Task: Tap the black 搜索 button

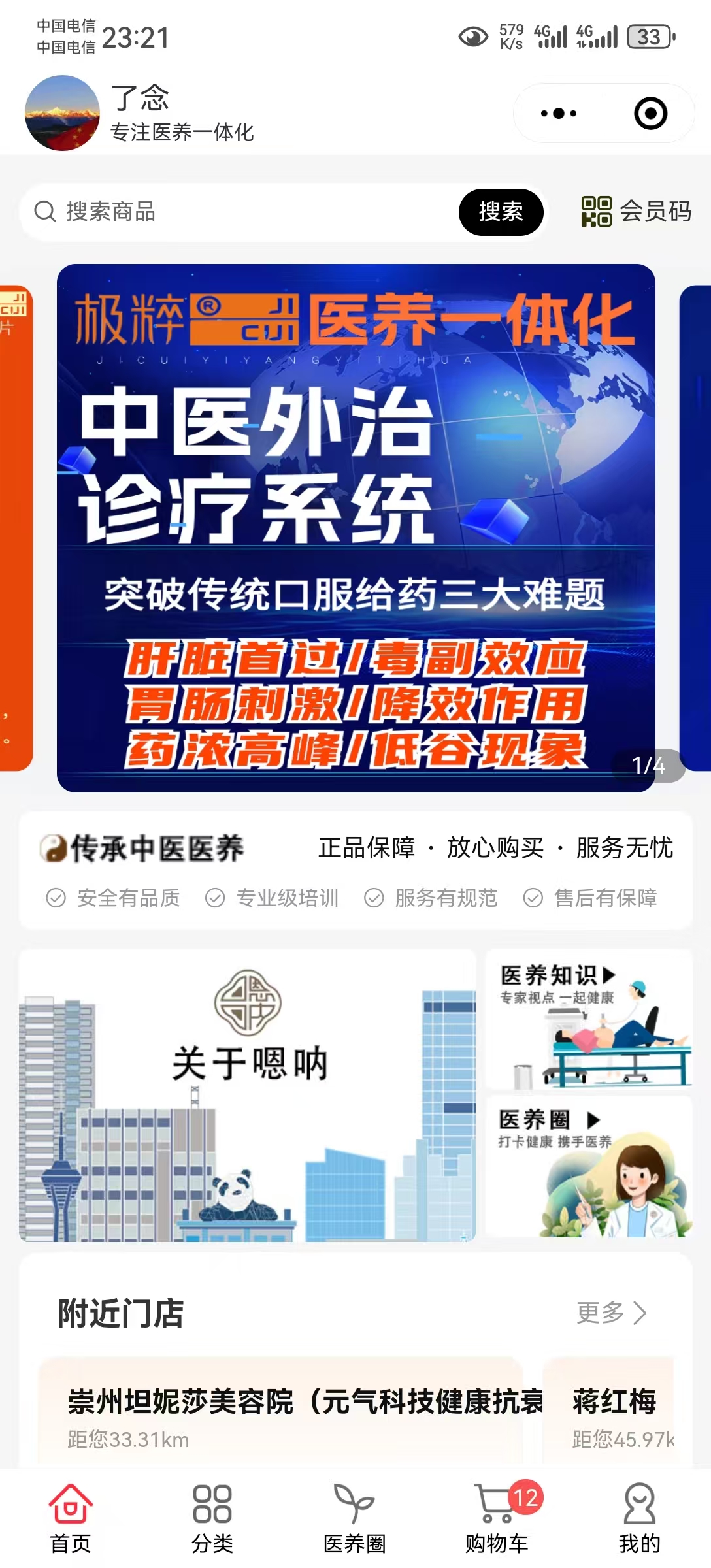Action: click(501, 212)
